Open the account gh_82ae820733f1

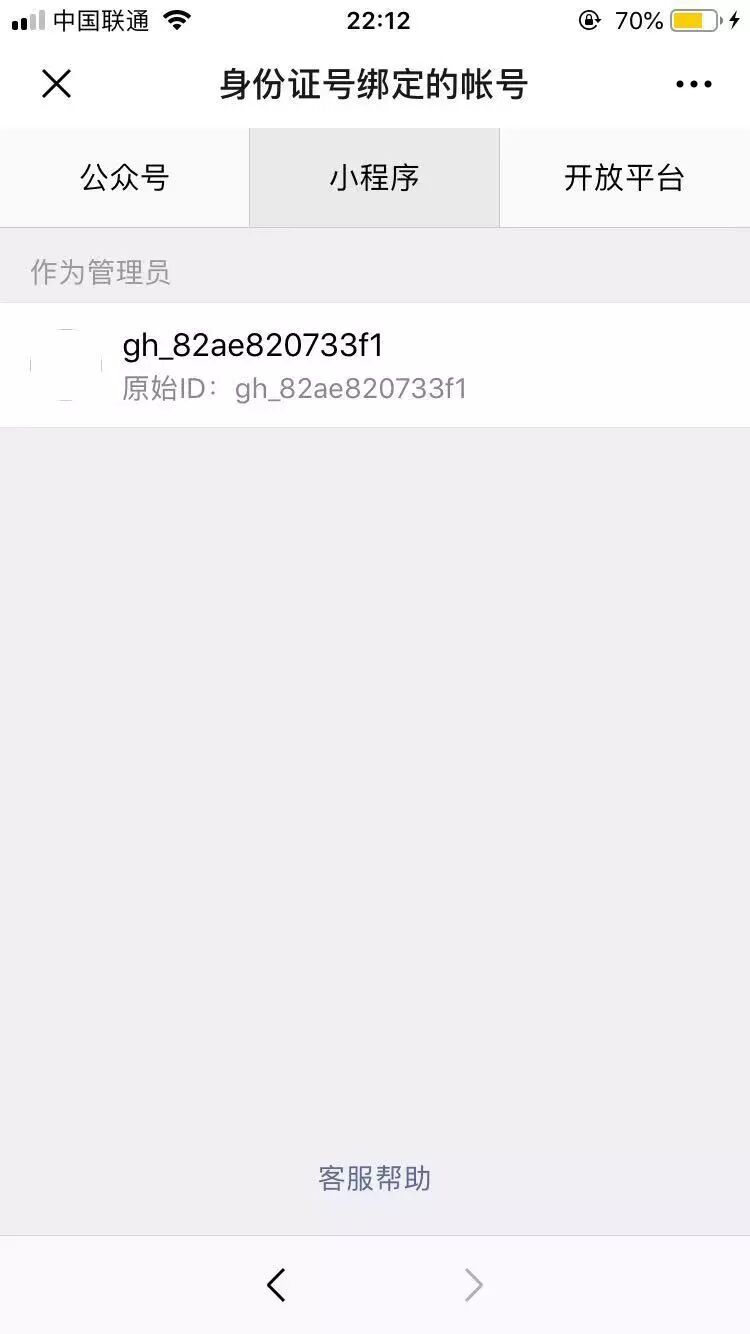coord(375,365)
